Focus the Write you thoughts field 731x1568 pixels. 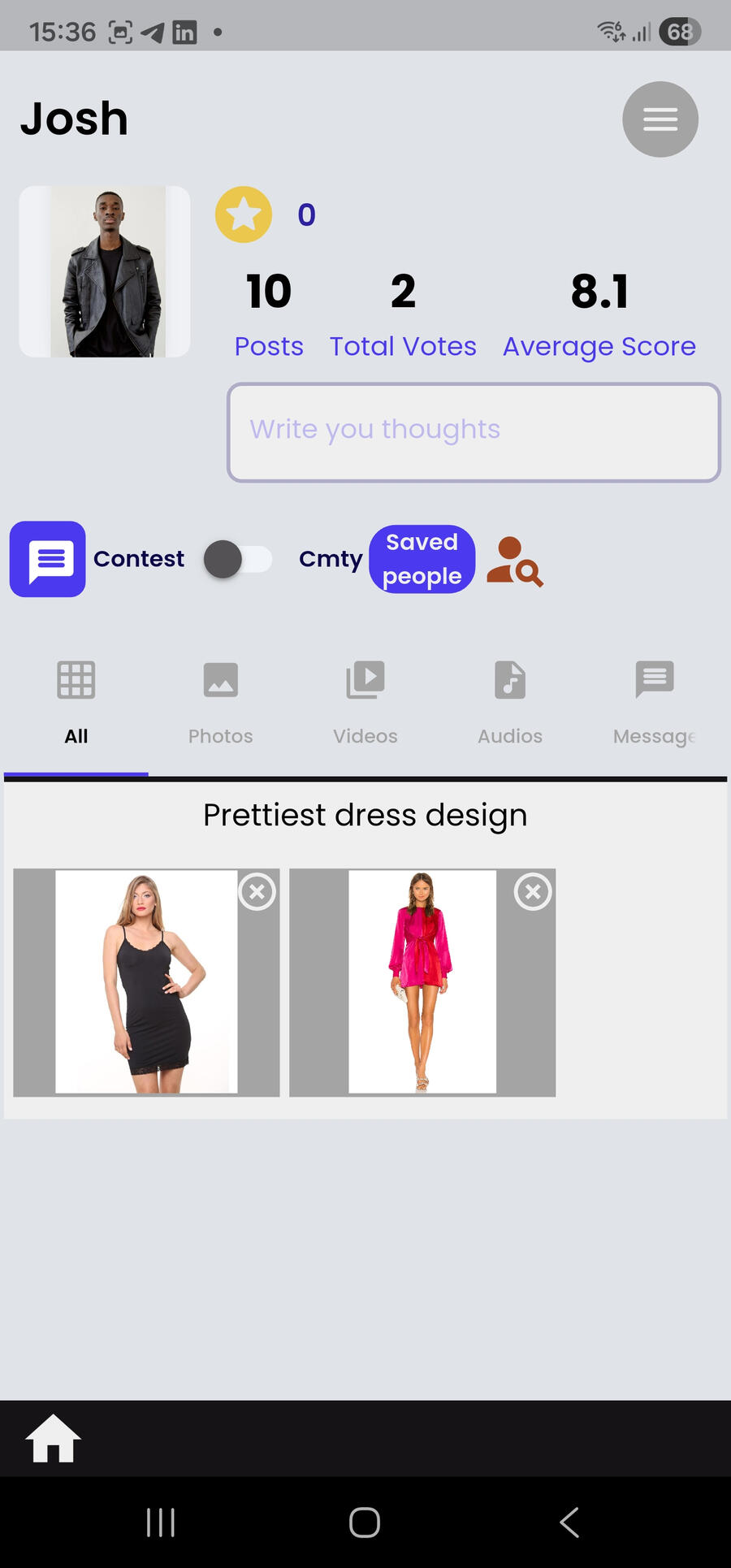474,432
